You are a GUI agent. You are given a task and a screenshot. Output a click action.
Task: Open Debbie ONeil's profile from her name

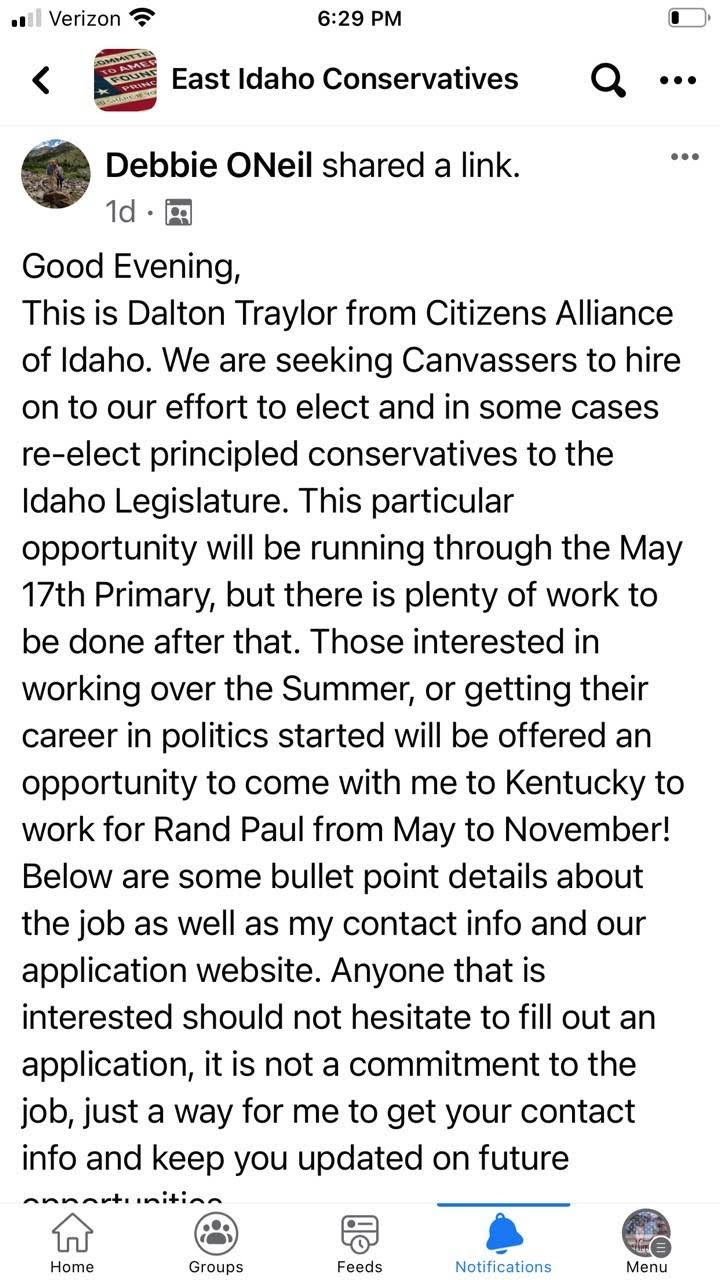209,166
